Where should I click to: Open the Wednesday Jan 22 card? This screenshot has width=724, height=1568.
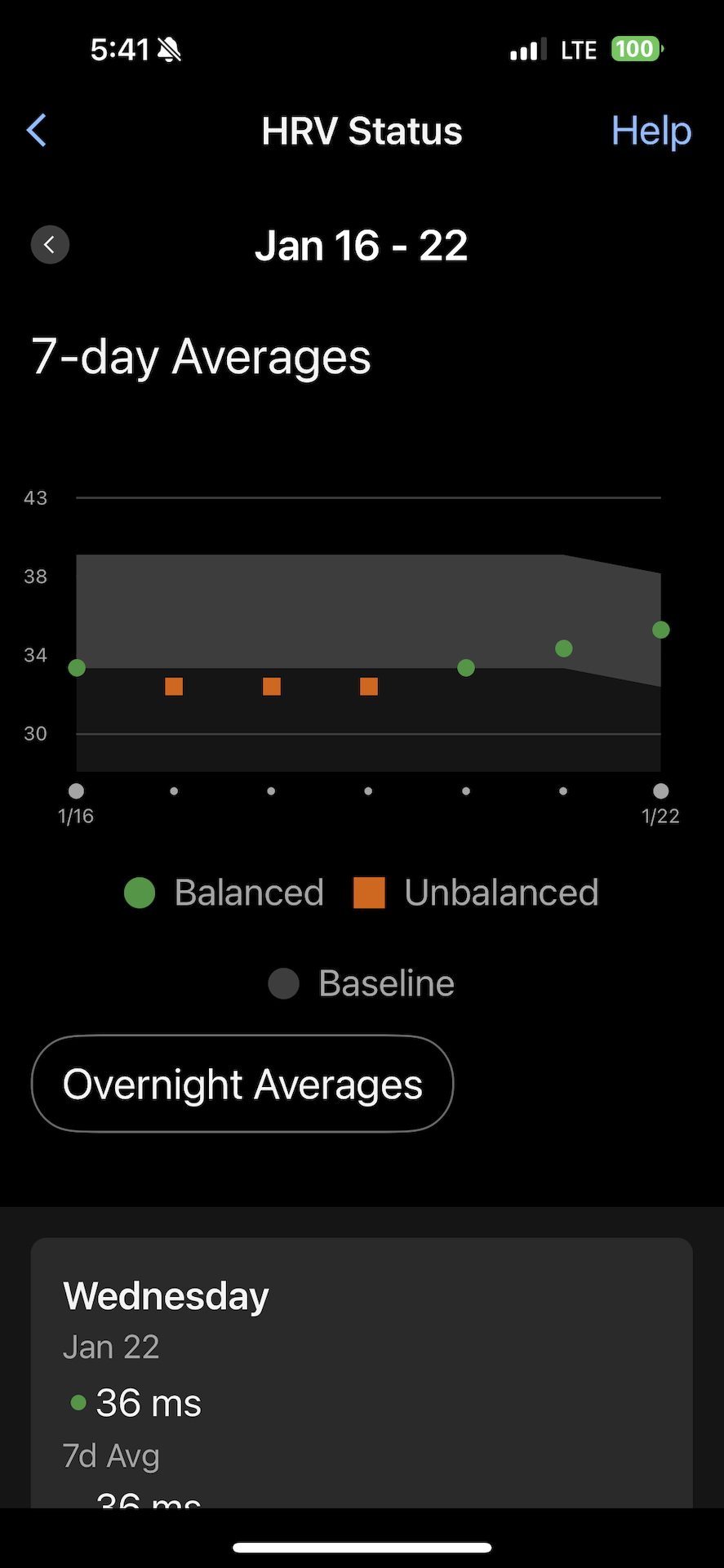click(362, 1372)
